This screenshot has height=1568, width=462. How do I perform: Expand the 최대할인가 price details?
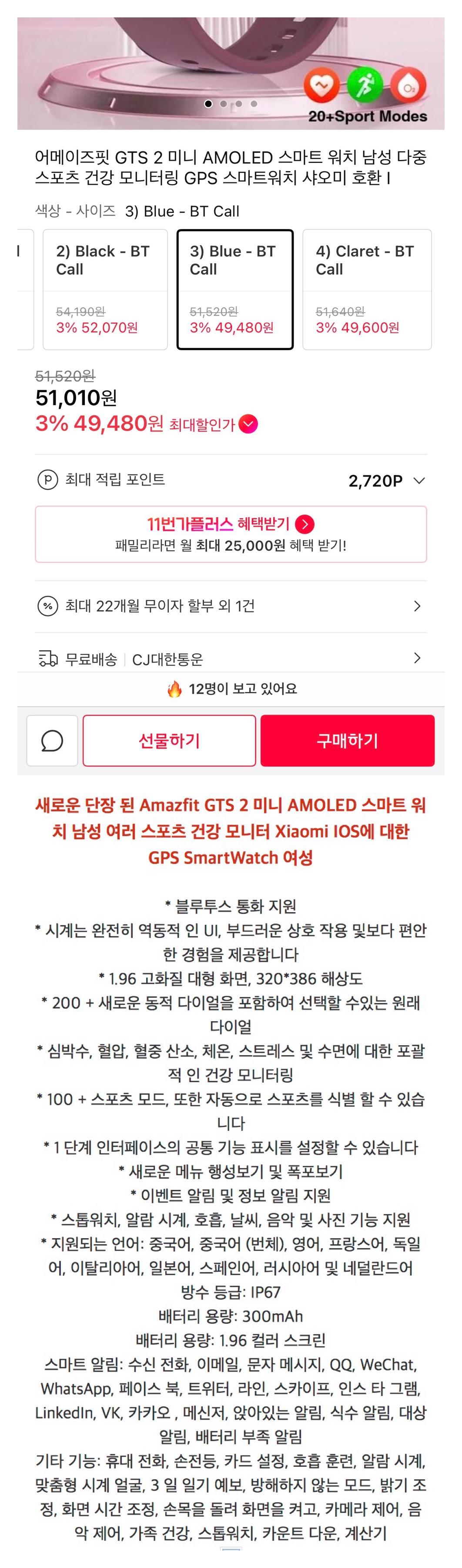click(x=248, y=424)
